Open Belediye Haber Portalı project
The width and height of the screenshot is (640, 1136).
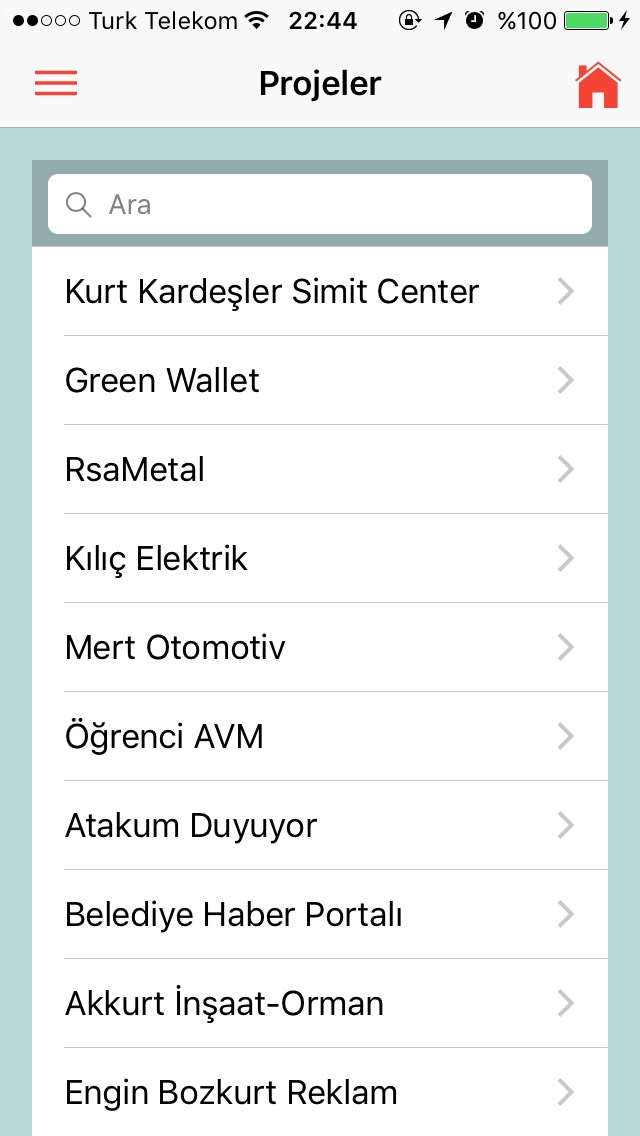click(320, 915)
